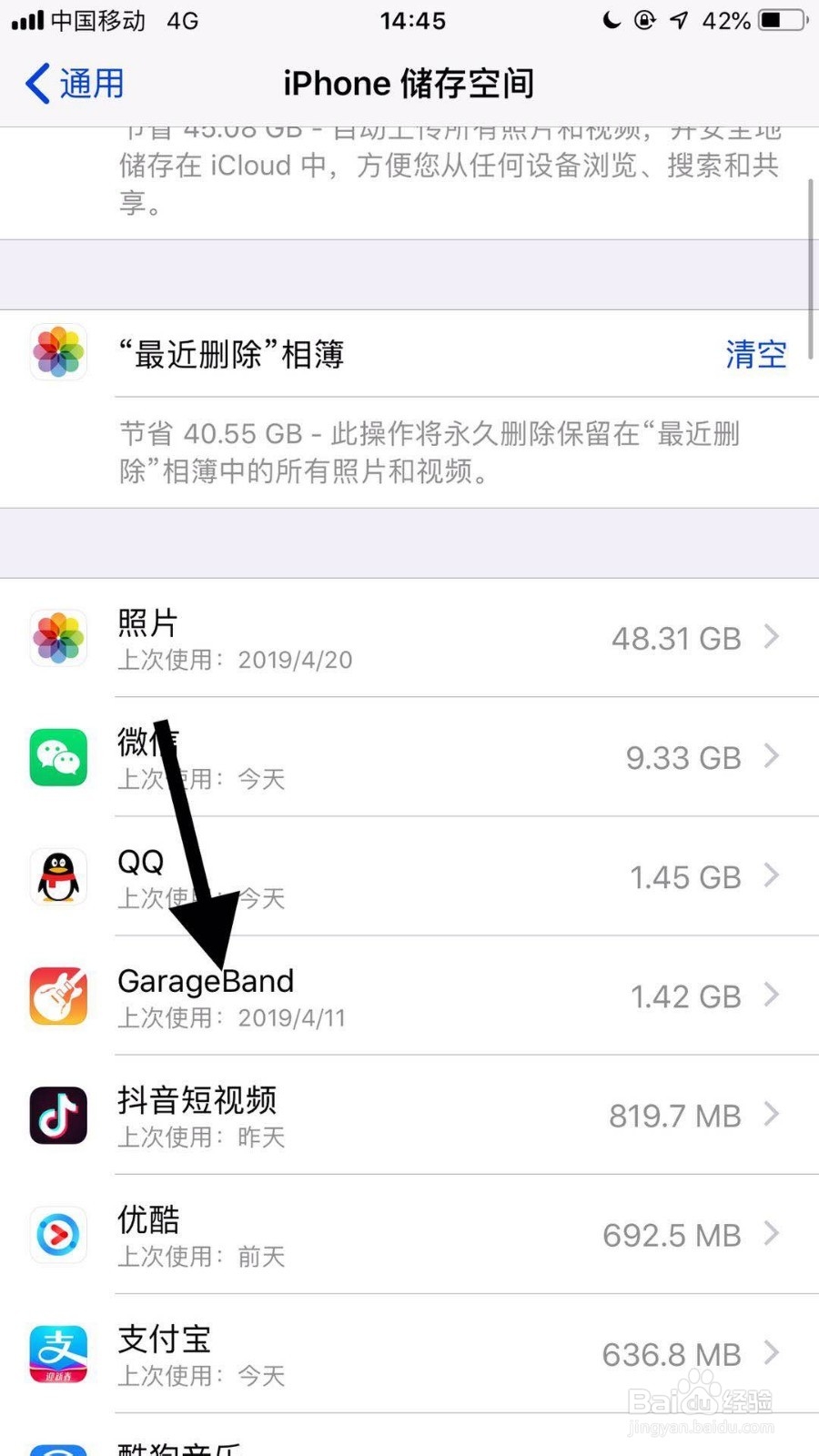Expand the 照片 storage details chevron
This screenshot has width=819, height=1456.
point(772,638)
